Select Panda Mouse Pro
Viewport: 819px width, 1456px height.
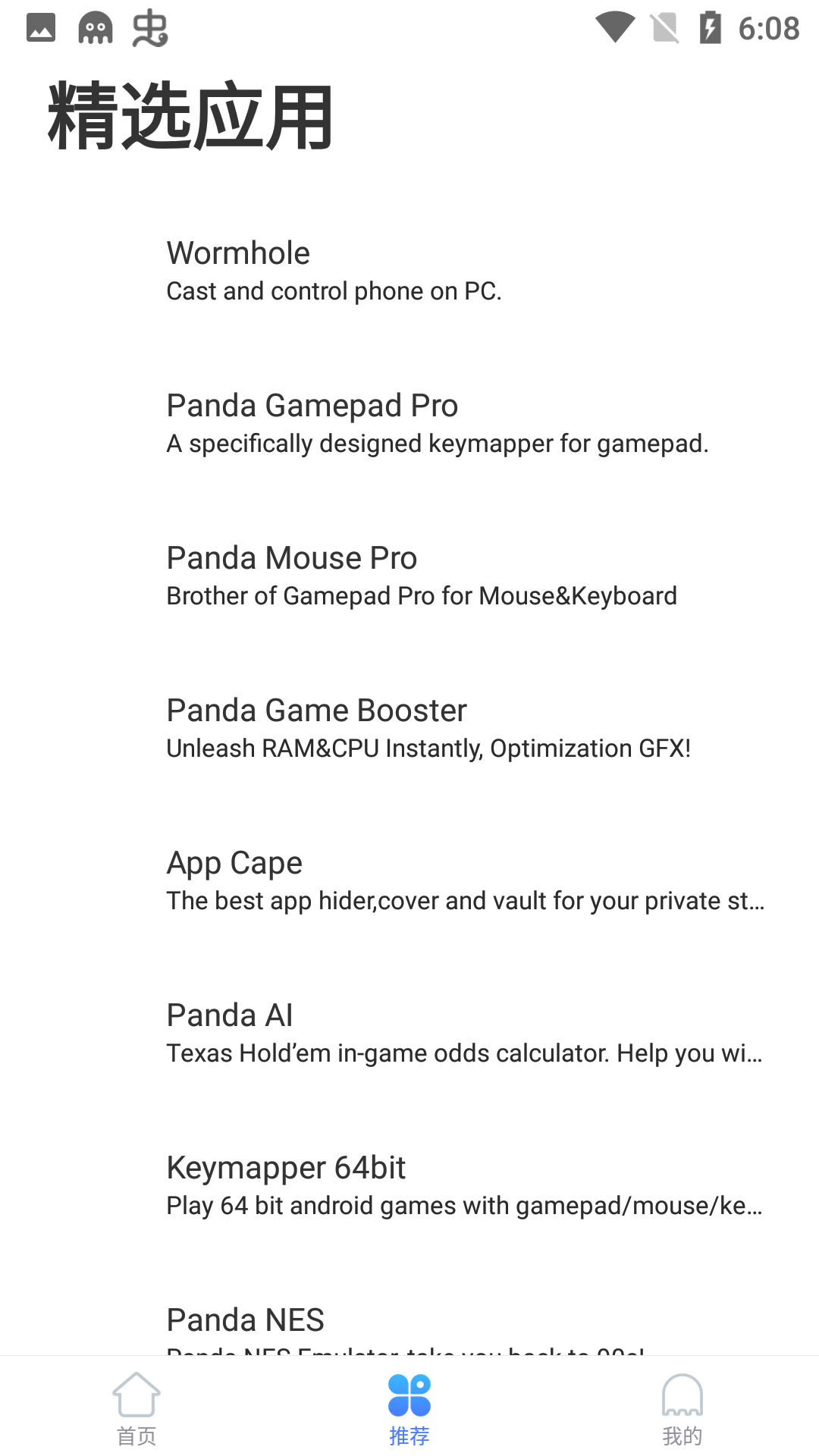tap(409, 576)
